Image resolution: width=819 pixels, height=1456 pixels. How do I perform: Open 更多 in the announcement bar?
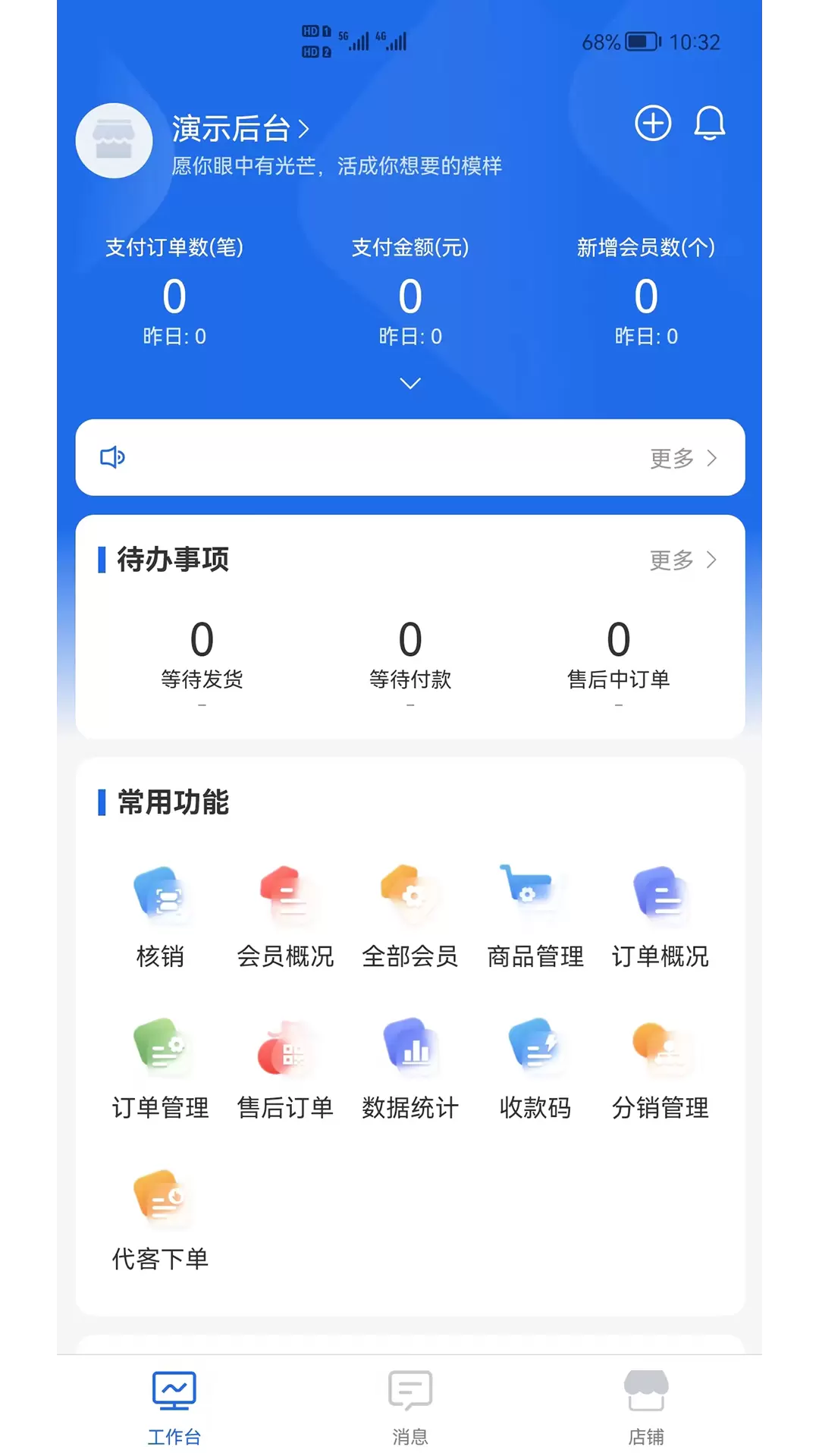(683, 458)
